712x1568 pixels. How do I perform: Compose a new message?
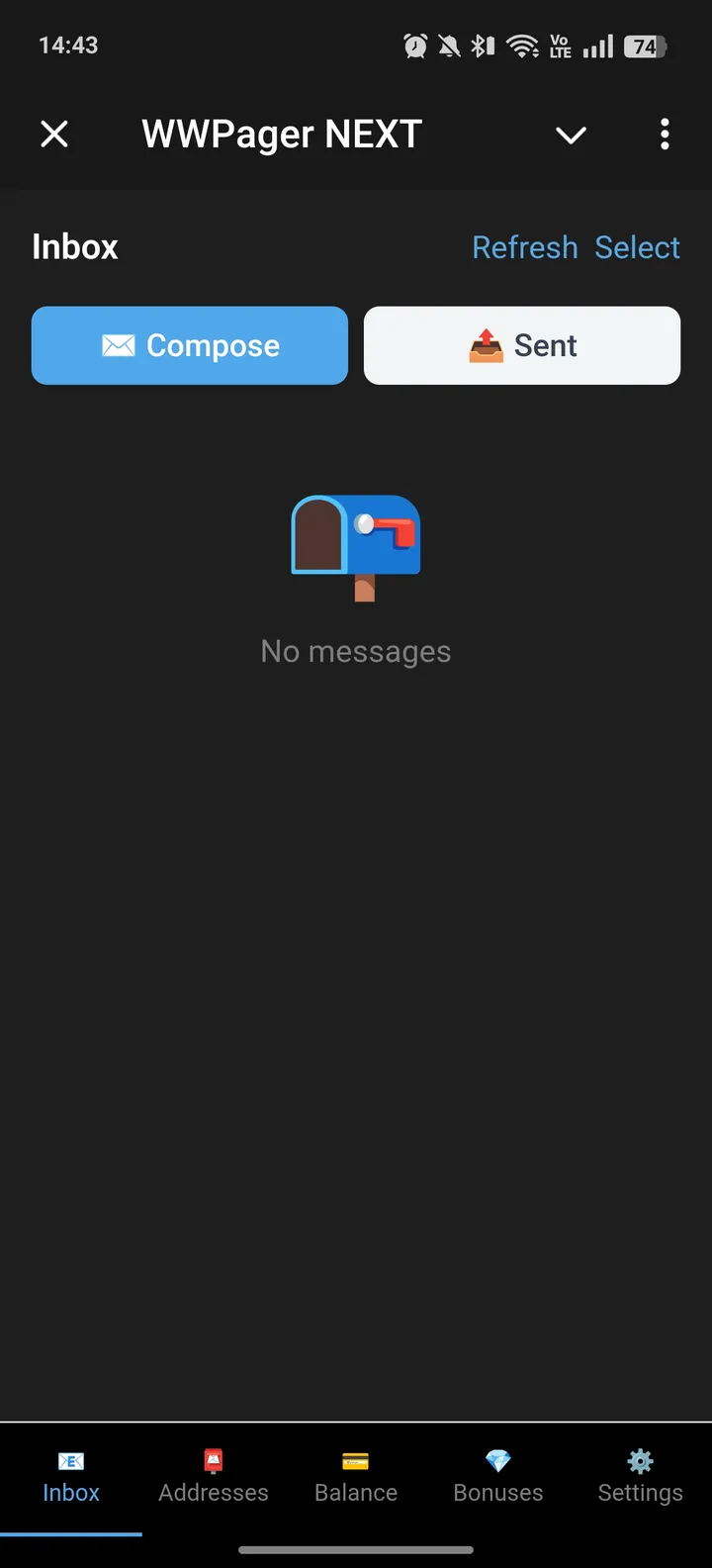pyautogui.click(x=189, y=345)
